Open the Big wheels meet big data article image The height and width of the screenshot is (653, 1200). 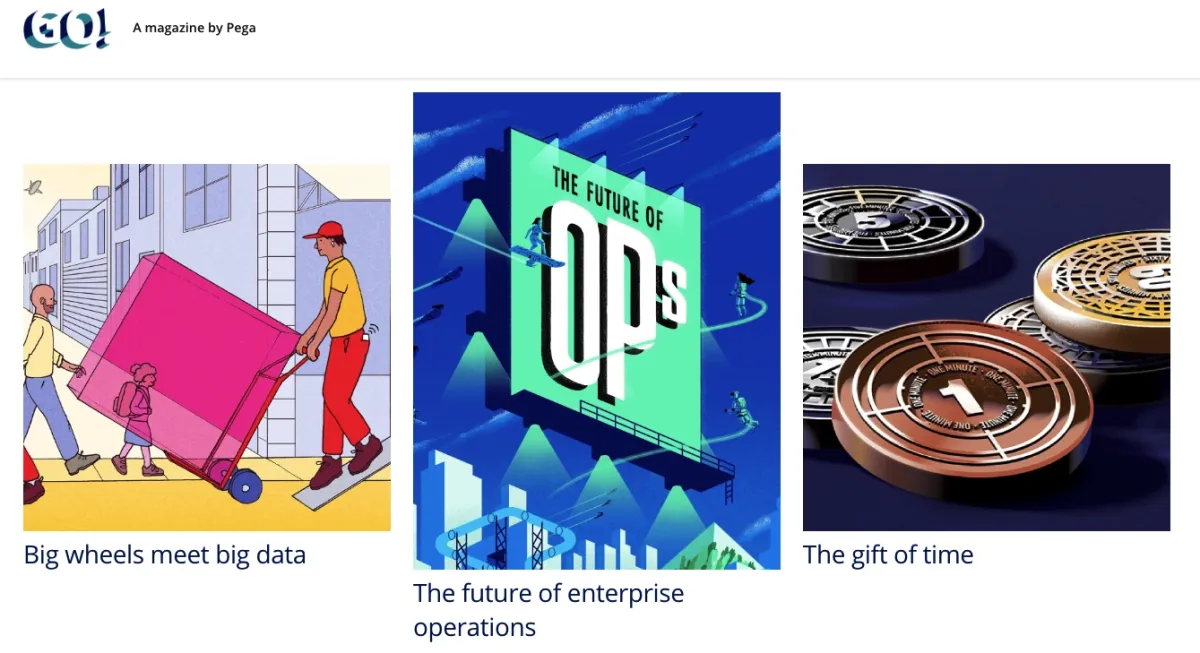click(x=207, y=347)
